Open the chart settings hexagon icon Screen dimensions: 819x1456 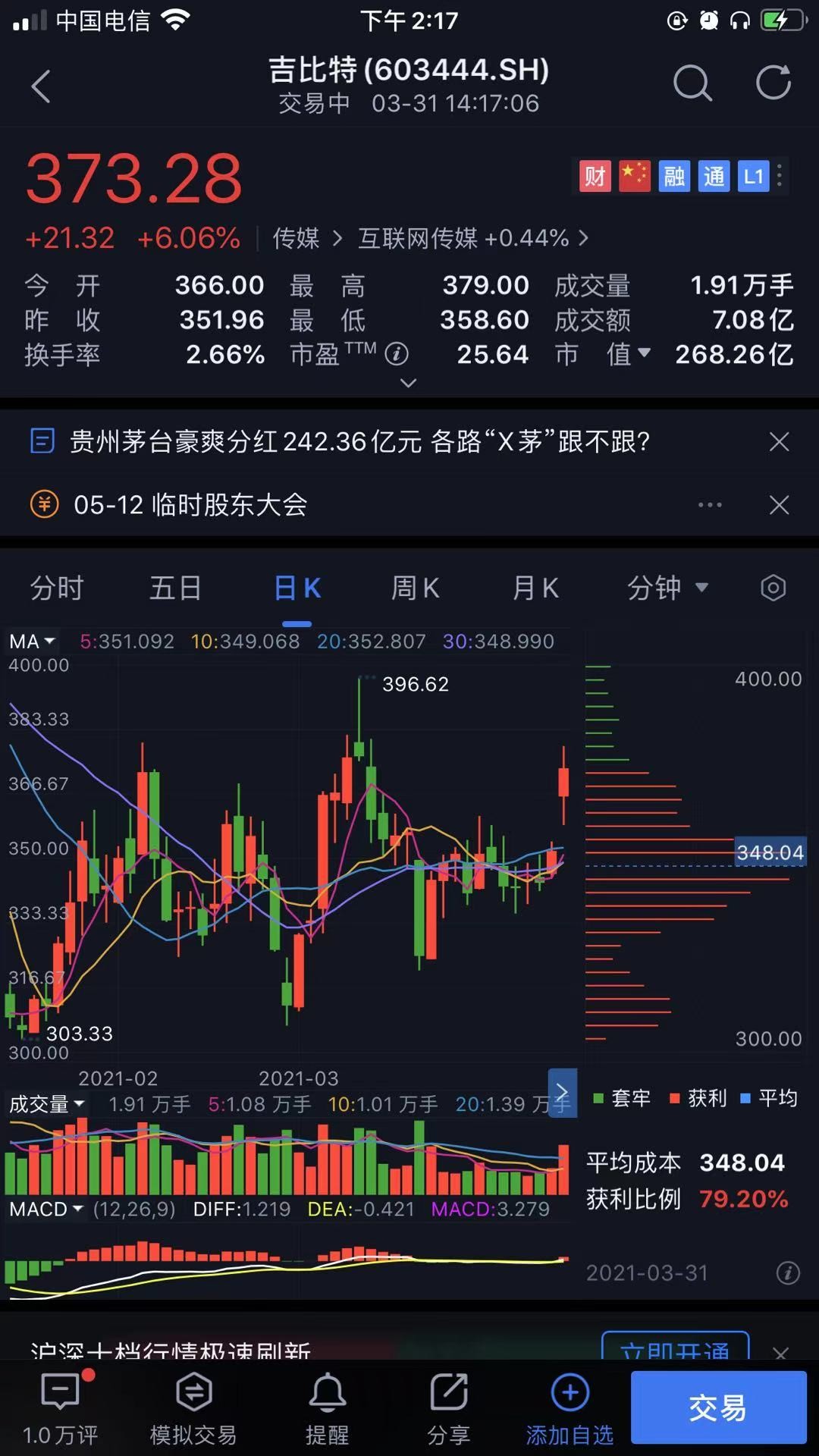[773, 588]
